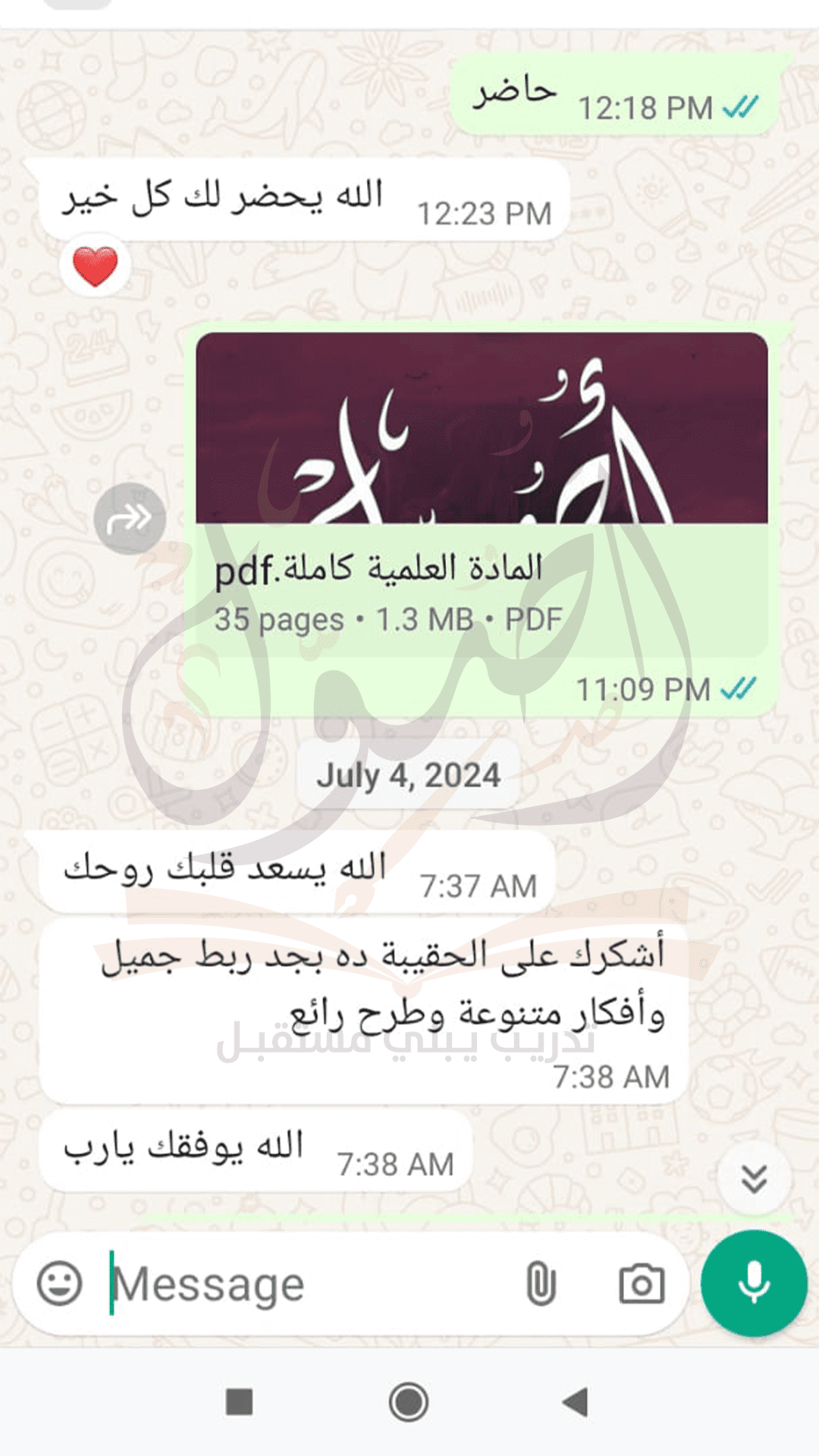Forward the PDF using the forward arrow
The image size is (819, 1456).
(130, 519)
